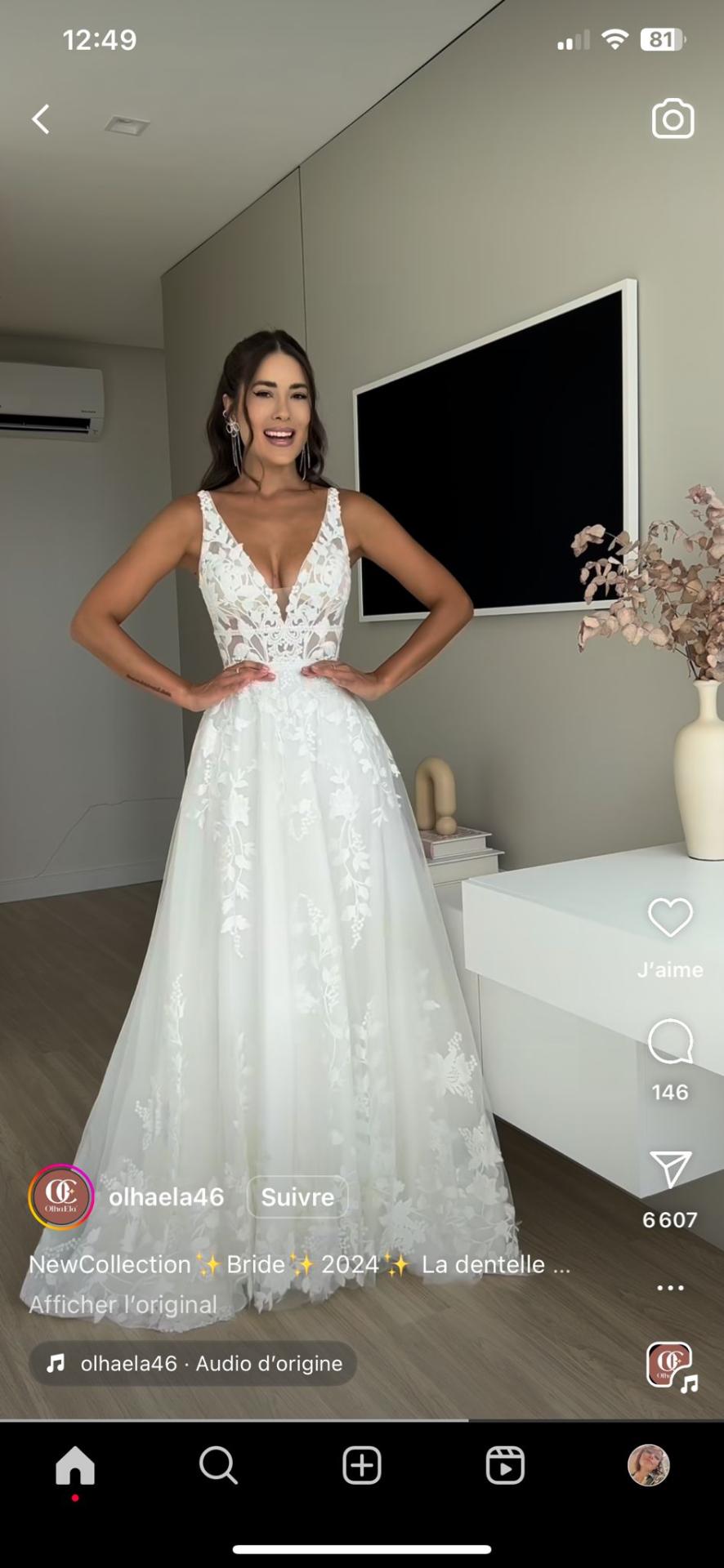Screen dimensions: 724x1568
Task: Open the three-dot more options menu
Action: pyautogui.click(x=670, y=1288)
